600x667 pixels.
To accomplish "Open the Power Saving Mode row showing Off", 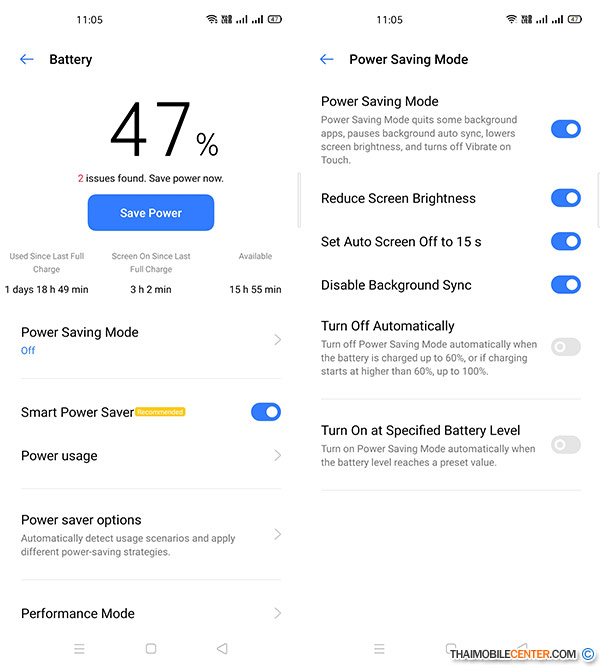I will pos(150,340).
